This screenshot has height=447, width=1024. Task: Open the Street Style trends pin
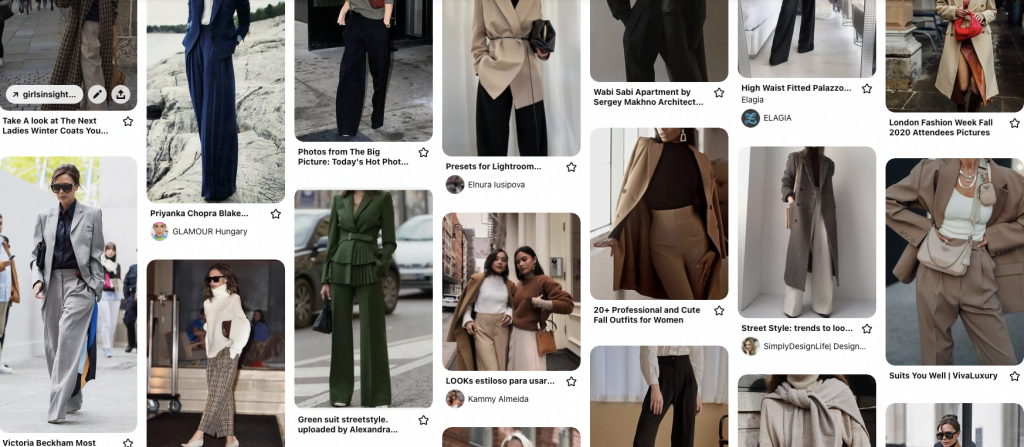tap(807, 232)
